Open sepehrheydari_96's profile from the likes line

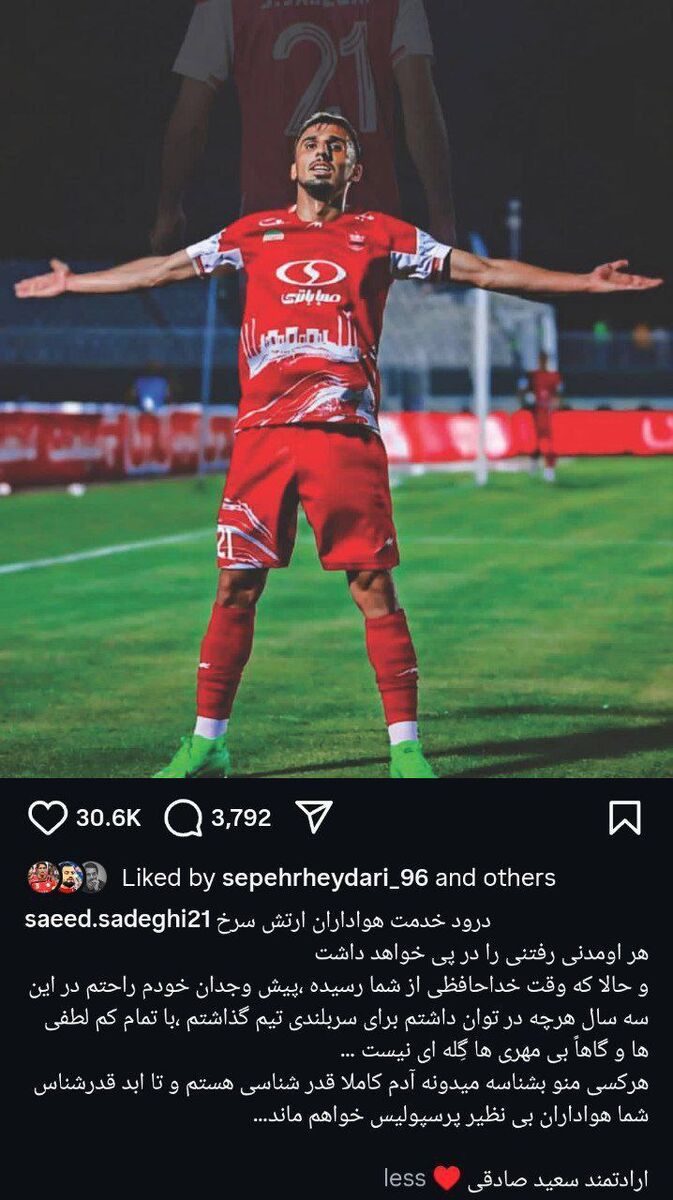point(324,878)
